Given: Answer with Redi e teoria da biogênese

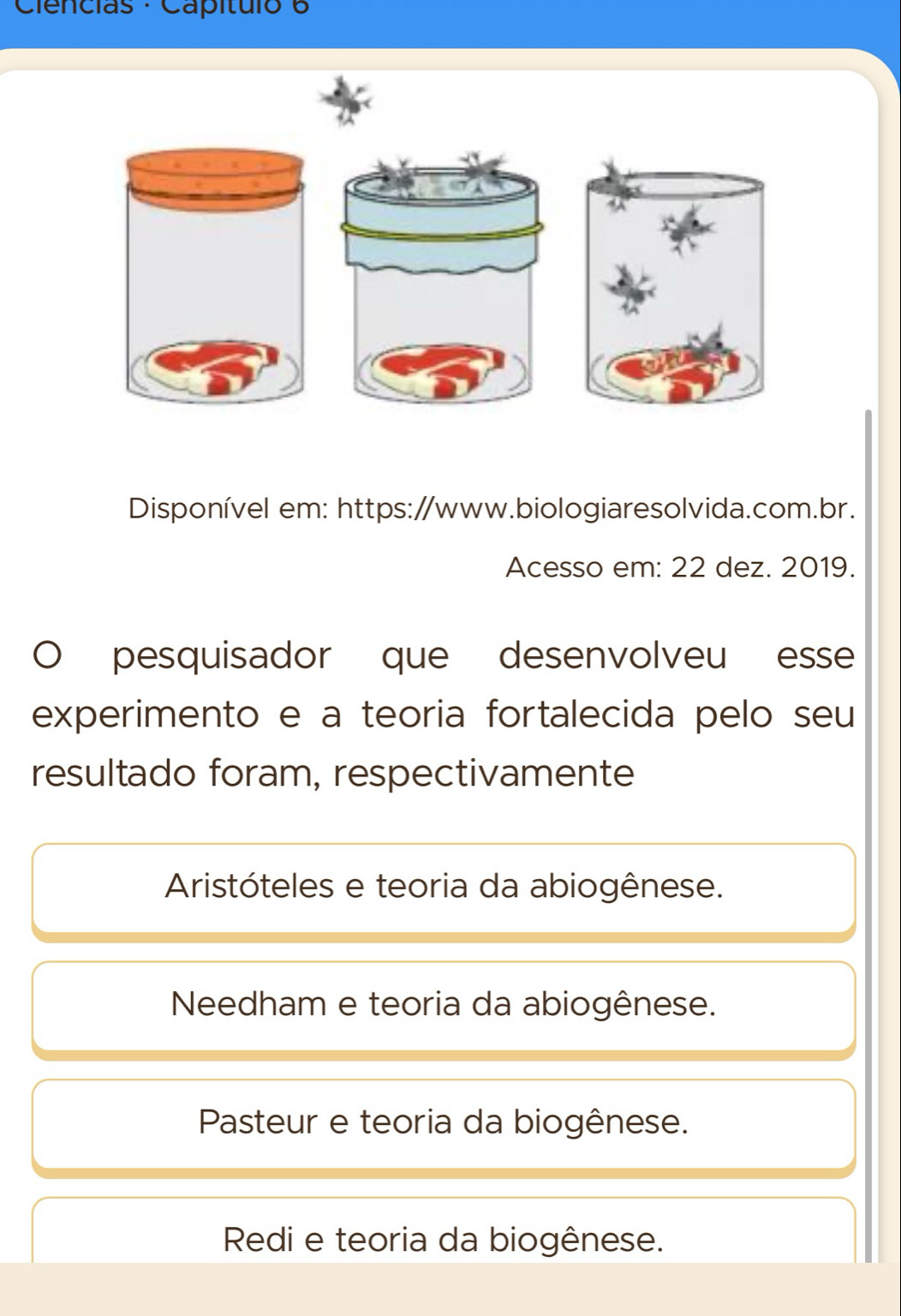Looking at the screenshot, I should click(444, 1238).
